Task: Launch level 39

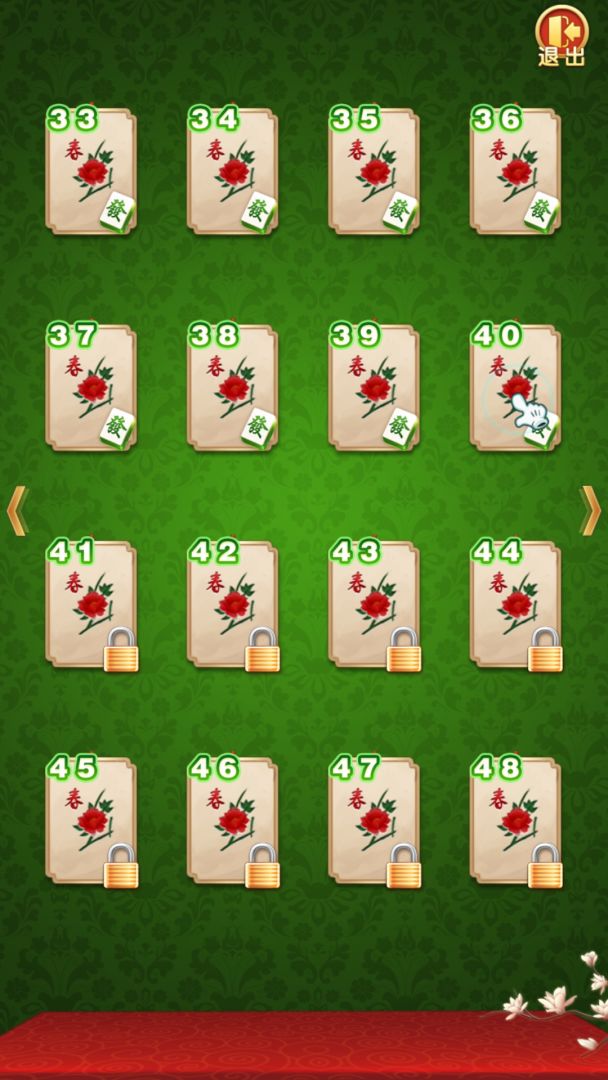Action: [374, 388]
